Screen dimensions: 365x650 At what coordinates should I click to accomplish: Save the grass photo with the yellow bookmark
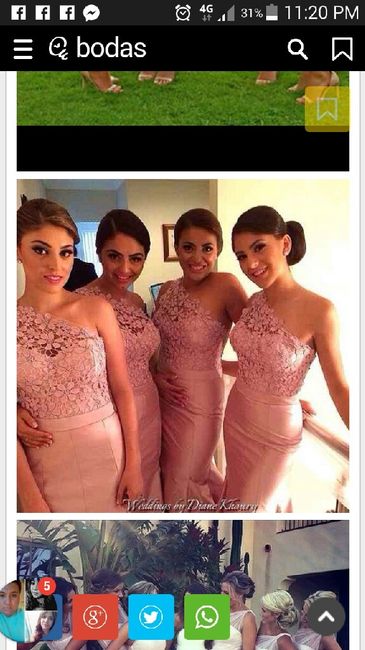[x=327, y=109]
